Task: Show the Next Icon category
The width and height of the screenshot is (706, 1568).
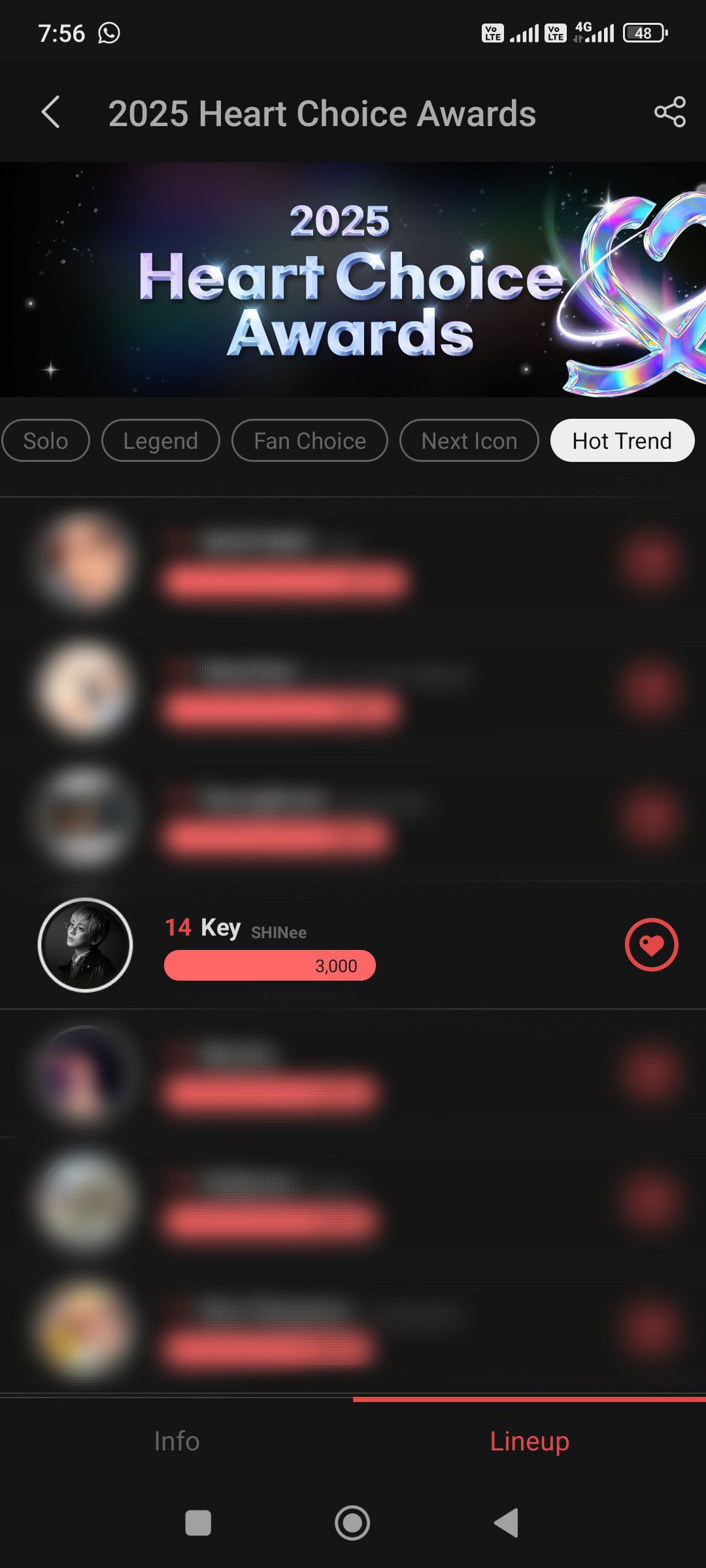Action: tap(469, 441)
